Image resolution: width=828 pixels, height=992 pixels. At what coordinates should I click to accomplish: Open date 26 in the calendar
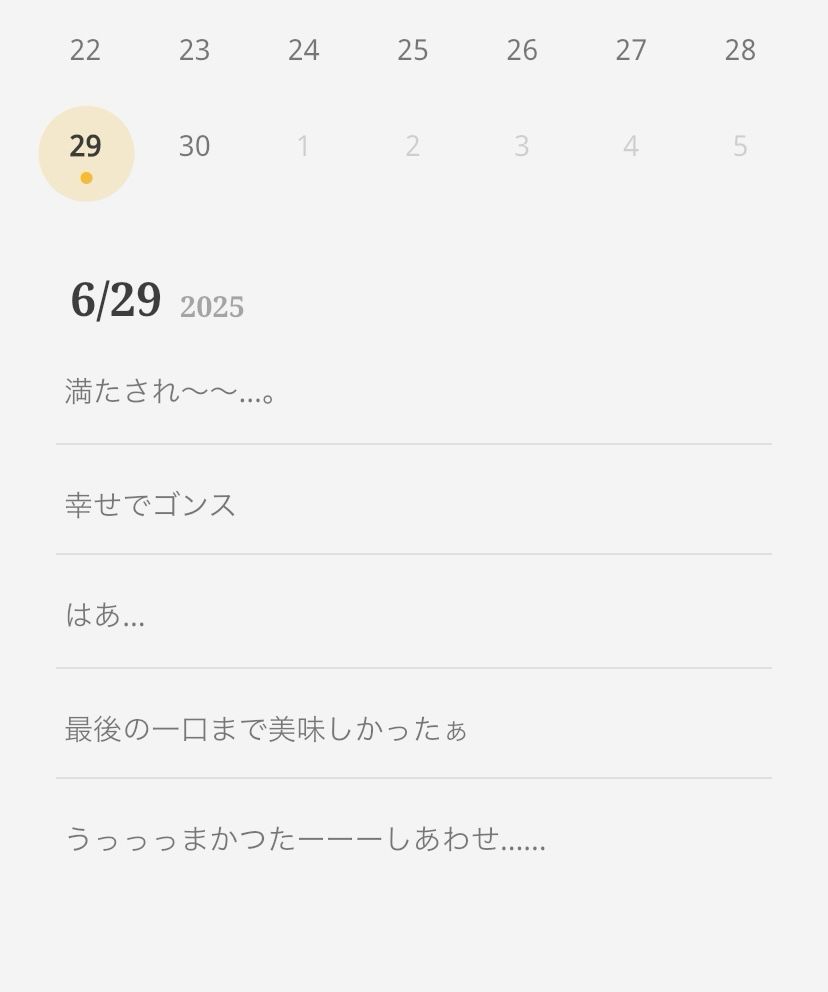[521, 50]
